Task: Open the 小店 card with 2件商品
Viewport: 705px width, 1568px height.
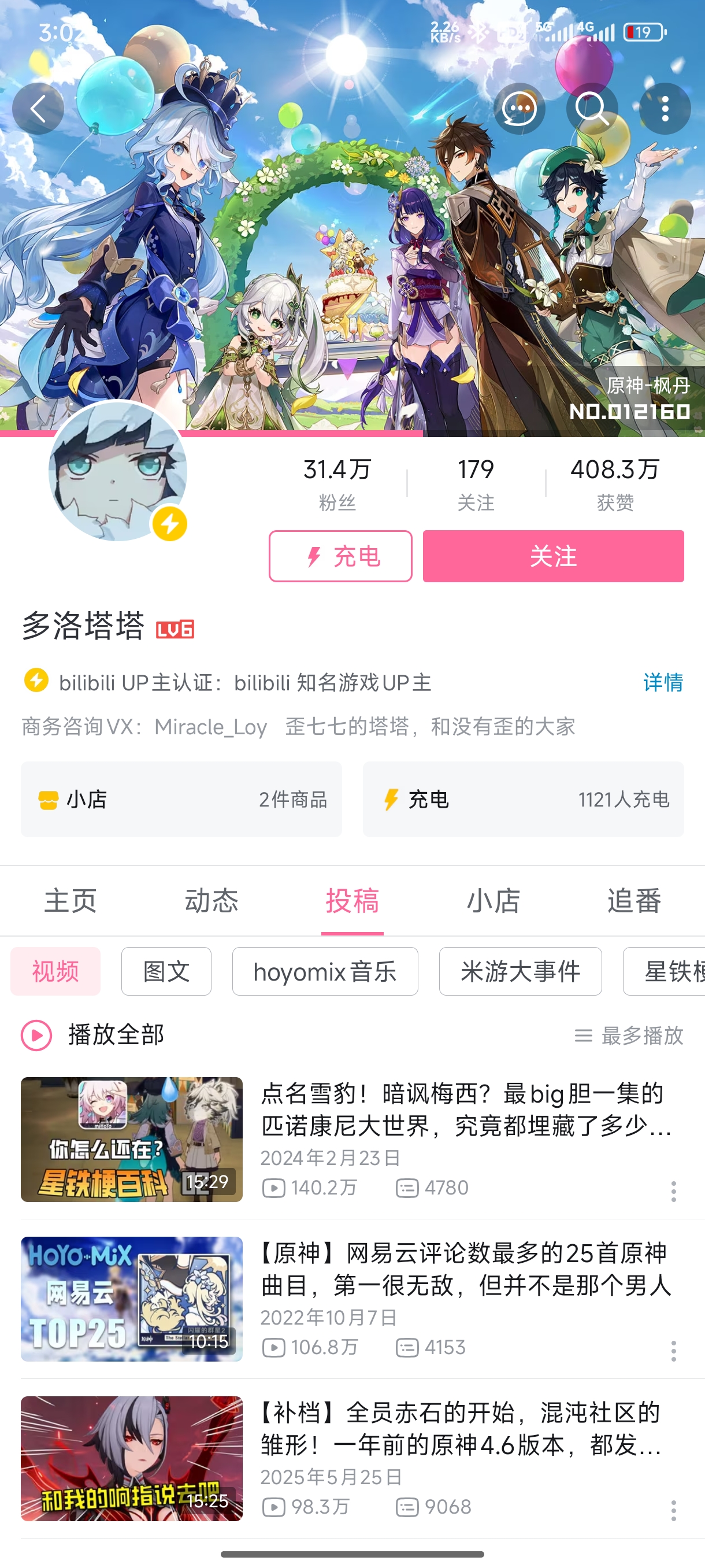Action: tap(181, 799)
